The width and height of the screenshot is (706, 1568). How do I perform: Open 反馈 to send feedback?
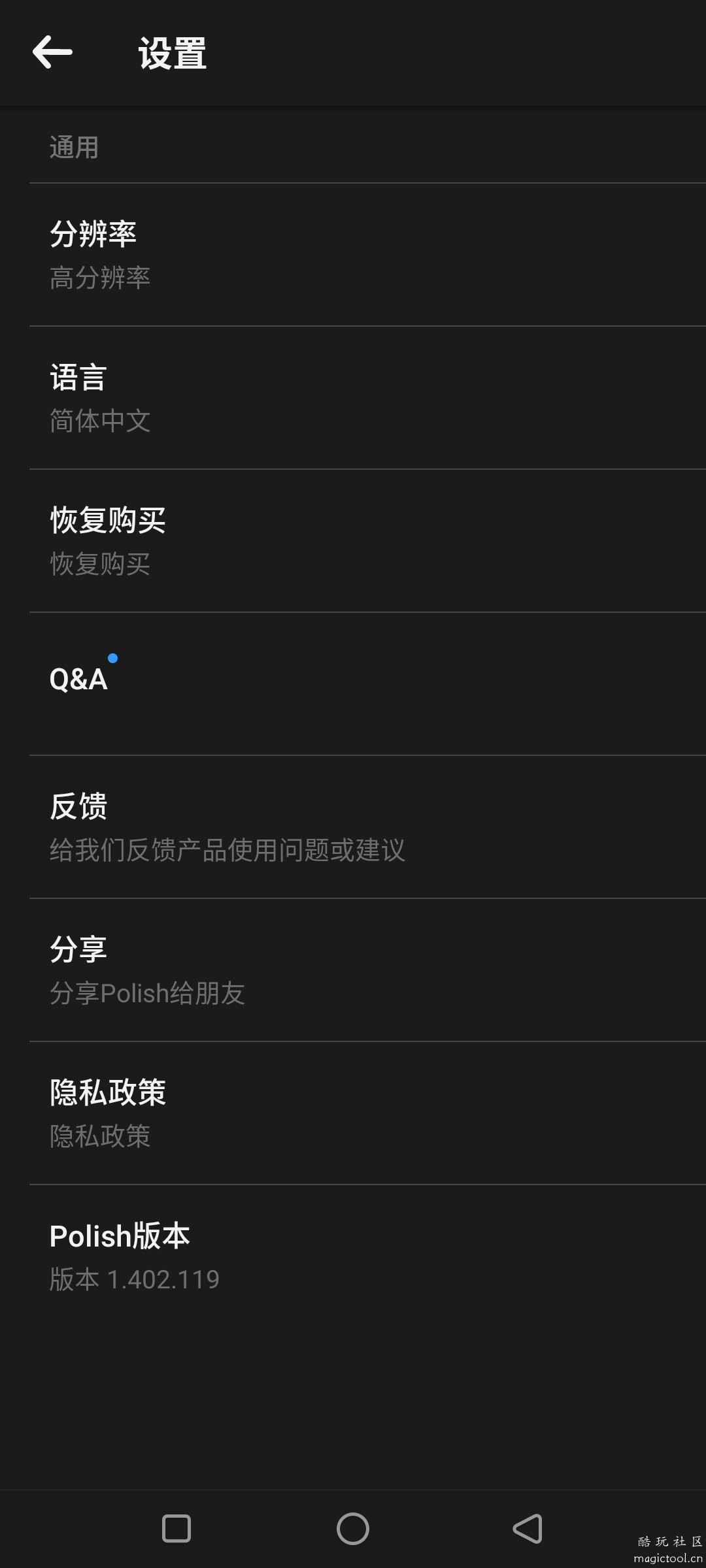(353, 826)
